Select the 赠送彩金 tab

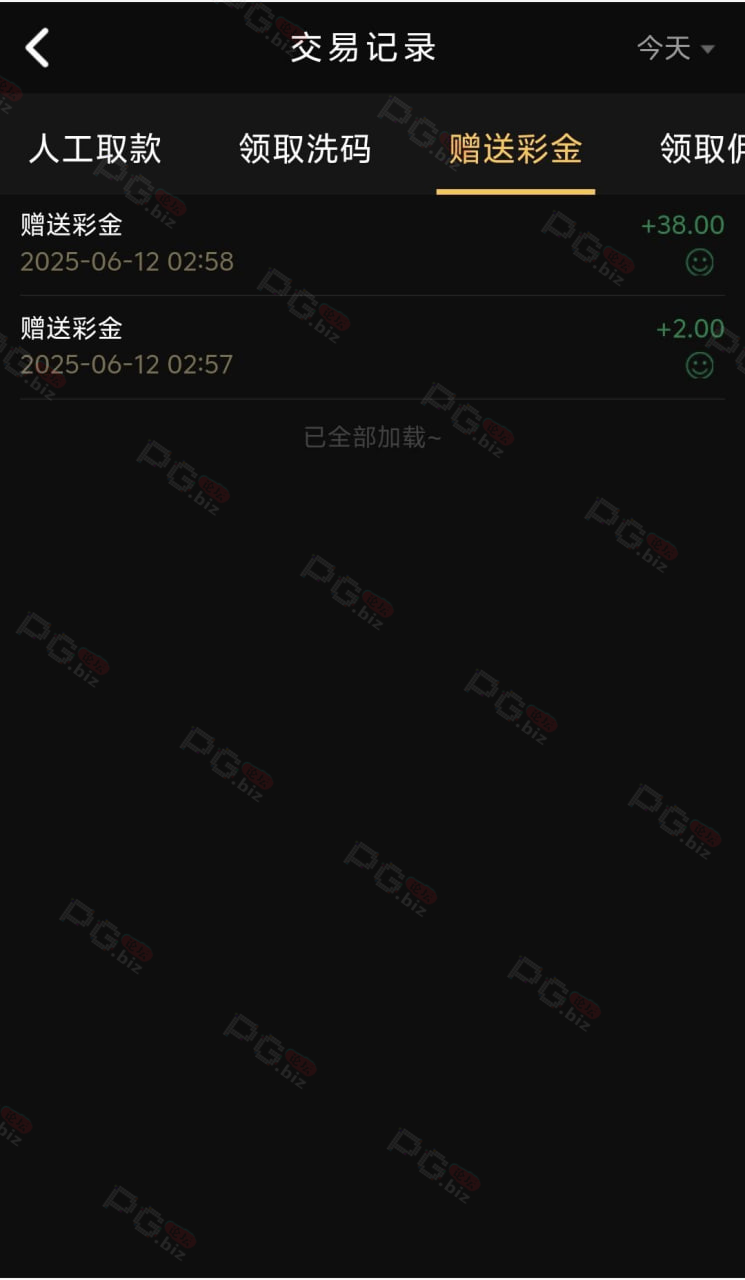(x=516, y=149)
